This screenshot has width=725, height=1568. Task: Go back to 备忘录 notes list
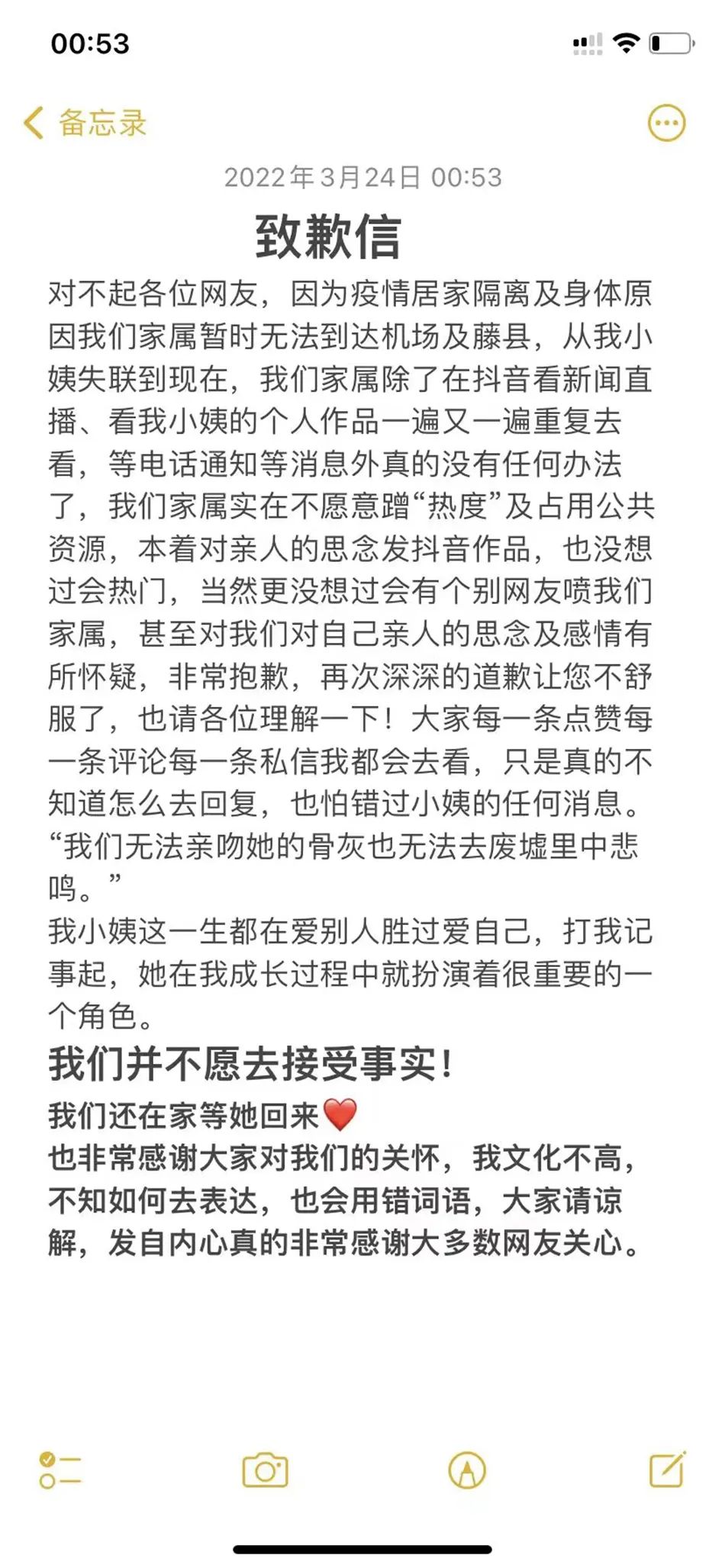(x=85, y=123)
